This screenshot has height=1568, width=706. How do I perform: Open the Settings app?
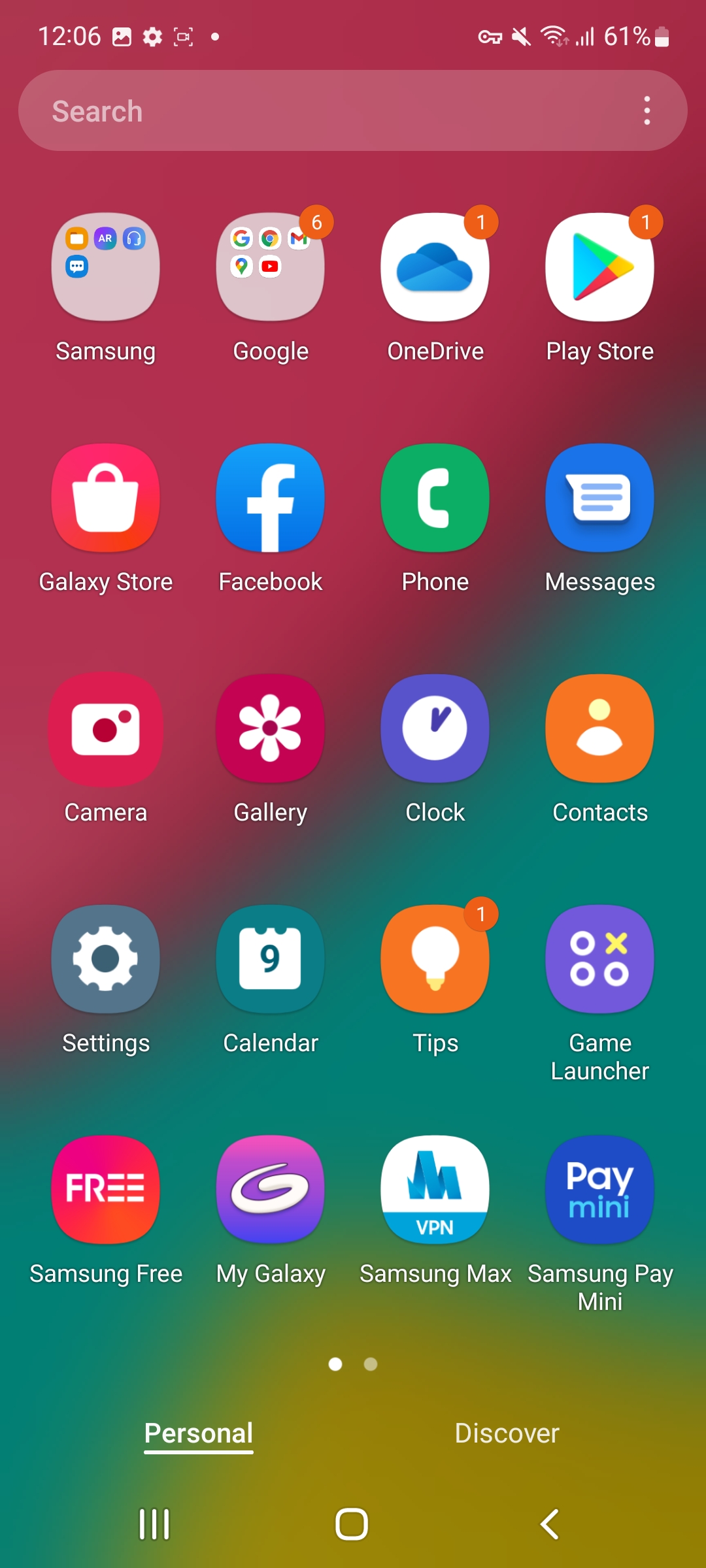click(x=106, y=959)
